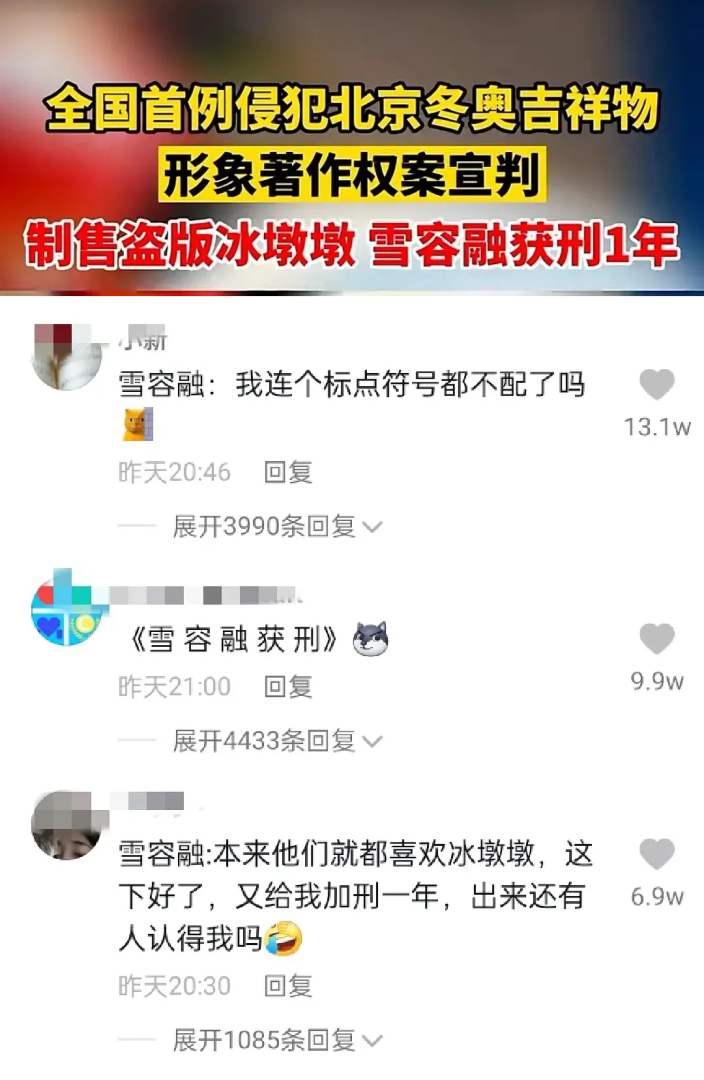Viewport: 704px width, 1080px height.
Task: Like the《雪容融获刑》comment
Action: click(657, 639)
